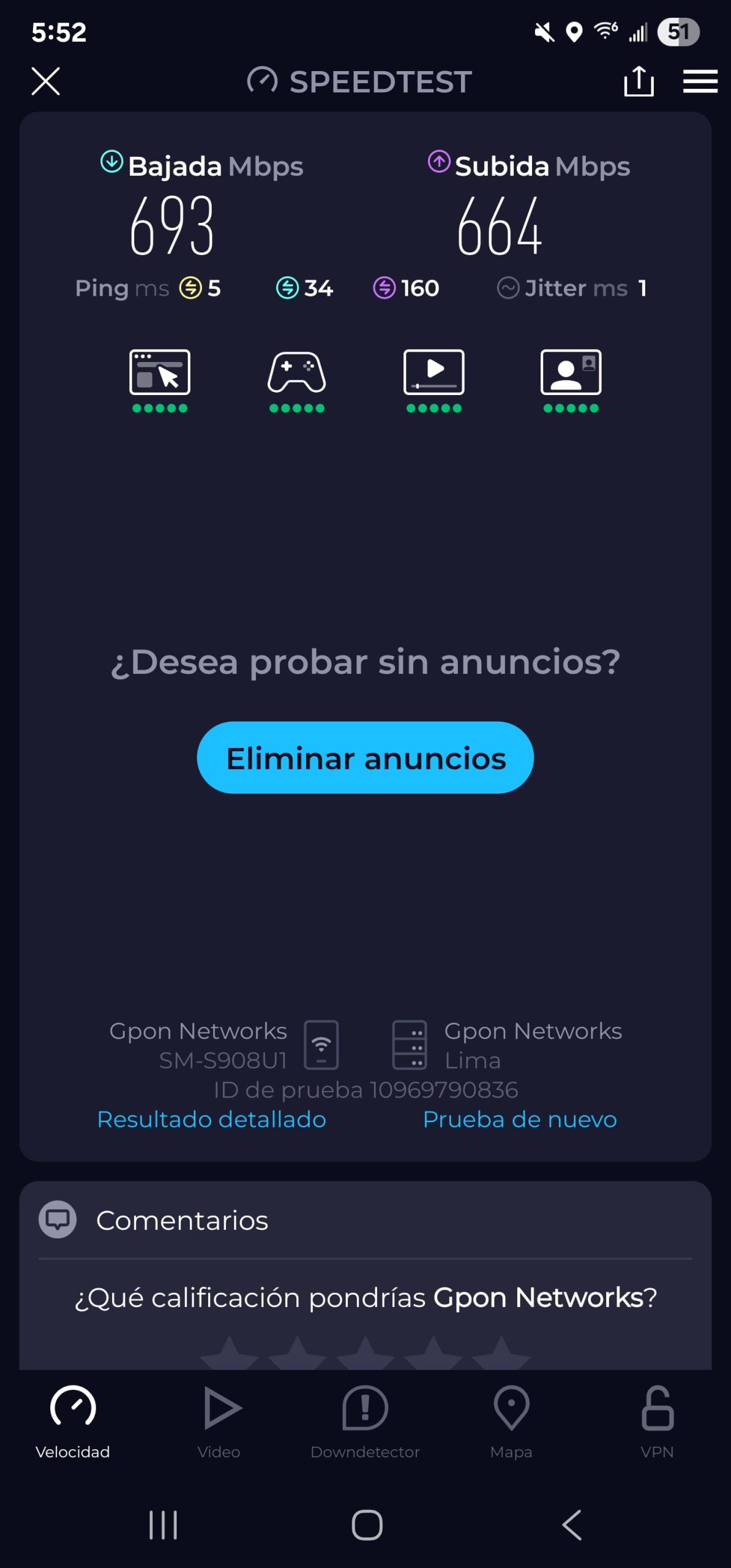This screenshot has height=1568, width=731.
Task: Tap the Eliminar anuncios button
Action: [365, 758]
